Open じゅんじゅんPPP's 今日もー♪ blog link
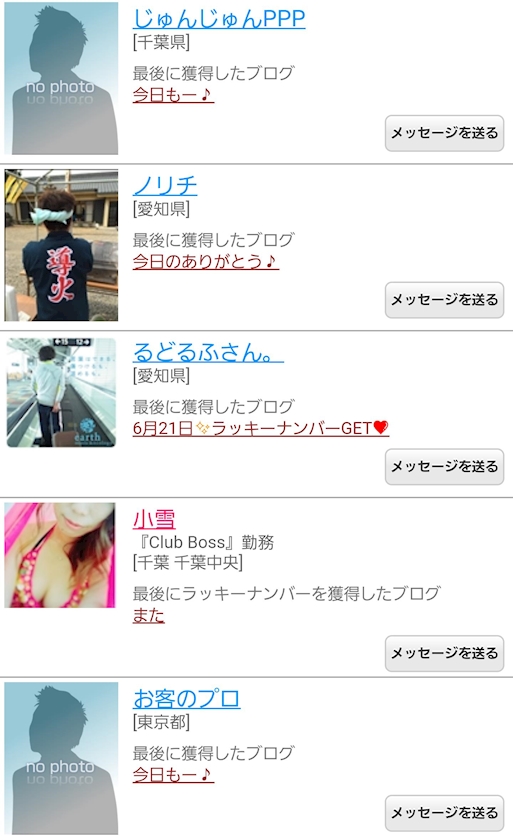 pyautogui.click(x=173, y=95)
